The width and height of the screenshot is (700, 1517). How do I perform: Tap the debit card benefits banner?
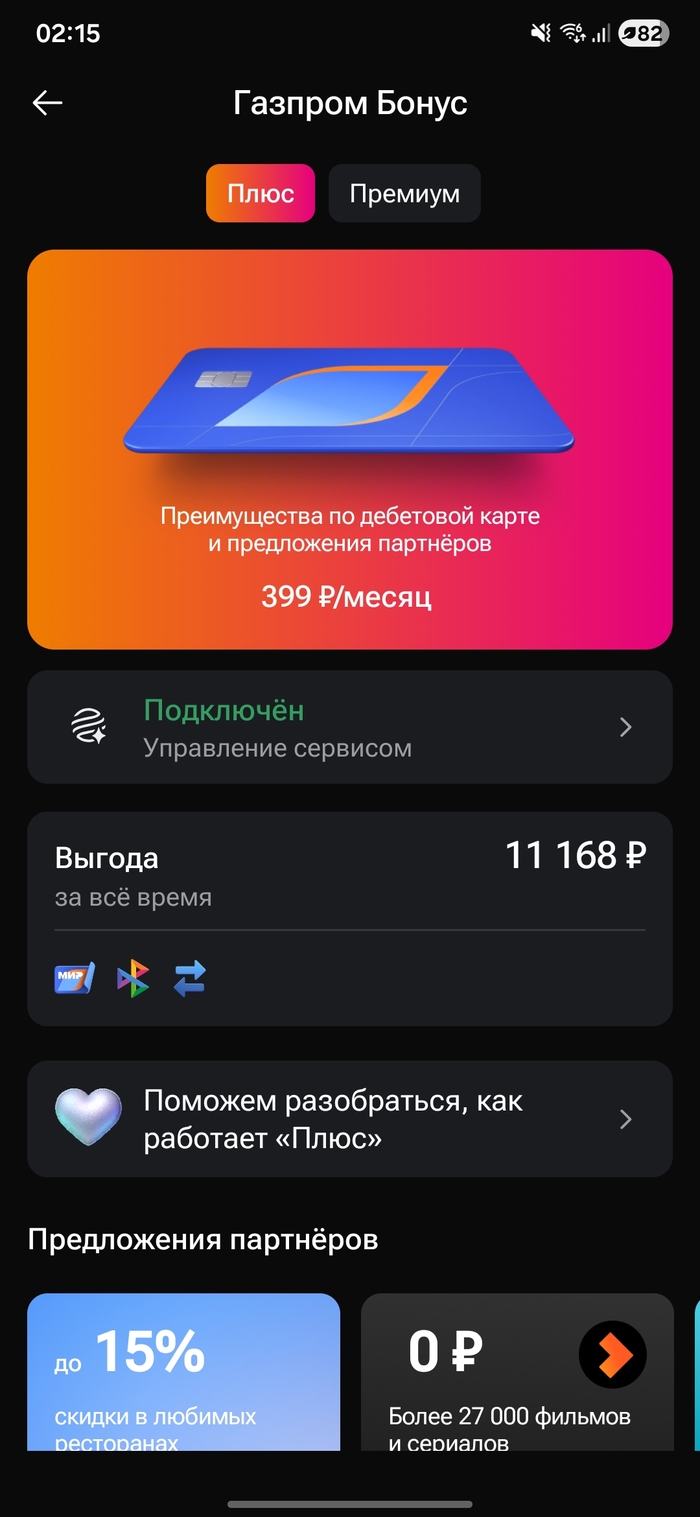pyautogui.click(x=349, y=450)
